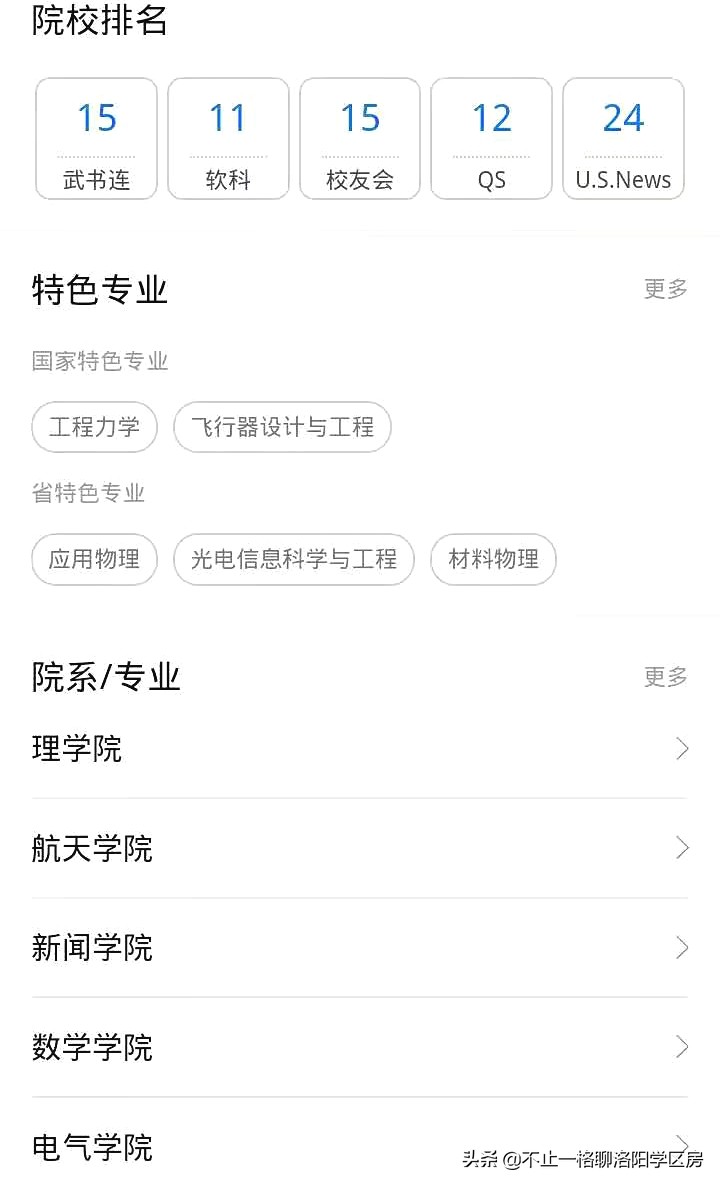Open the 特色专业 section header
Image resolution: width=720 pixels, height=1185 pixels.
click(x=98, y=290)
